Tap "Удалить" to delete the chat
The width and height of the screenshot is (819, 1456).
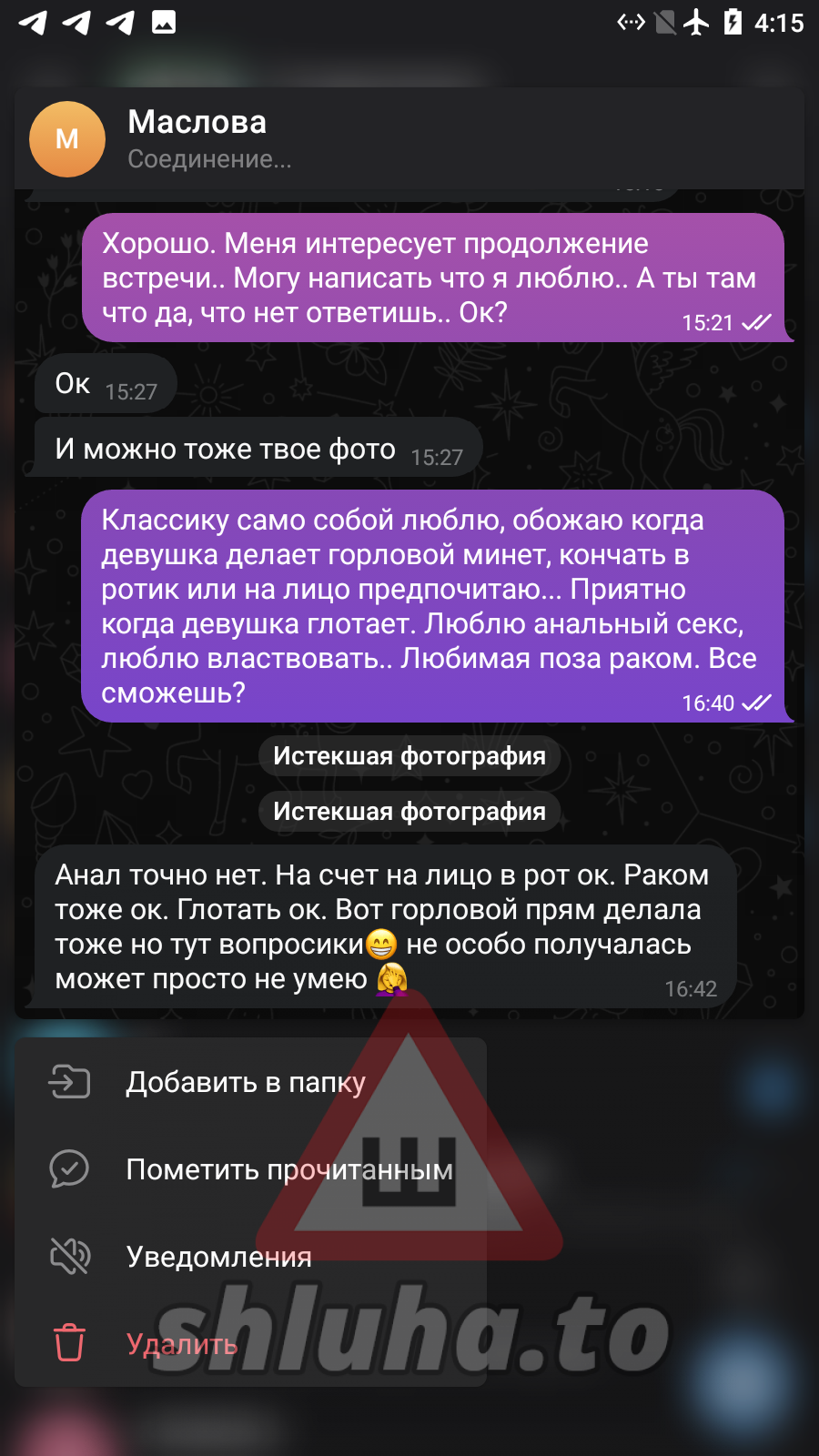pyautogui.click(x=250, y=1344)
